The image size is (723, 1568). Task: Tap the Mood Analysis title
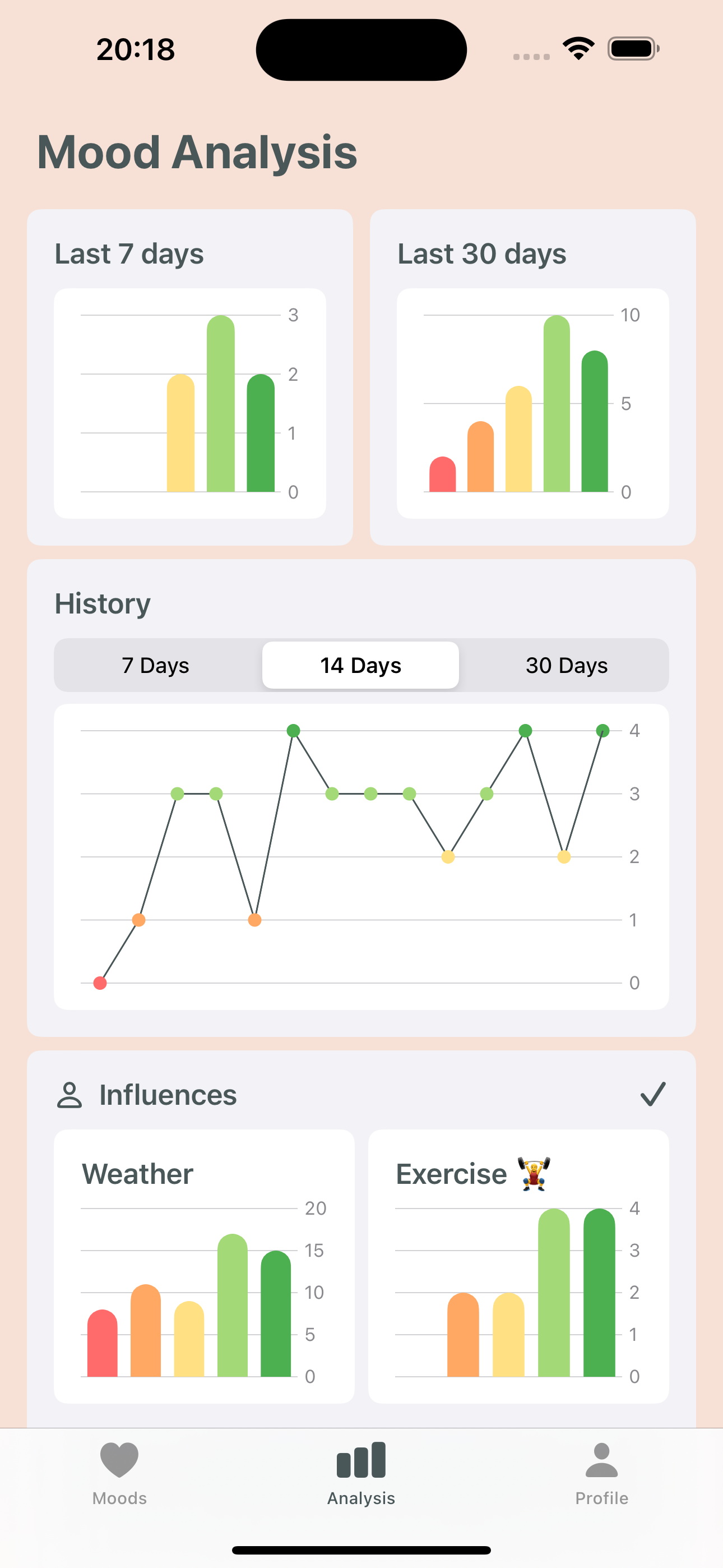pos(196,152)
